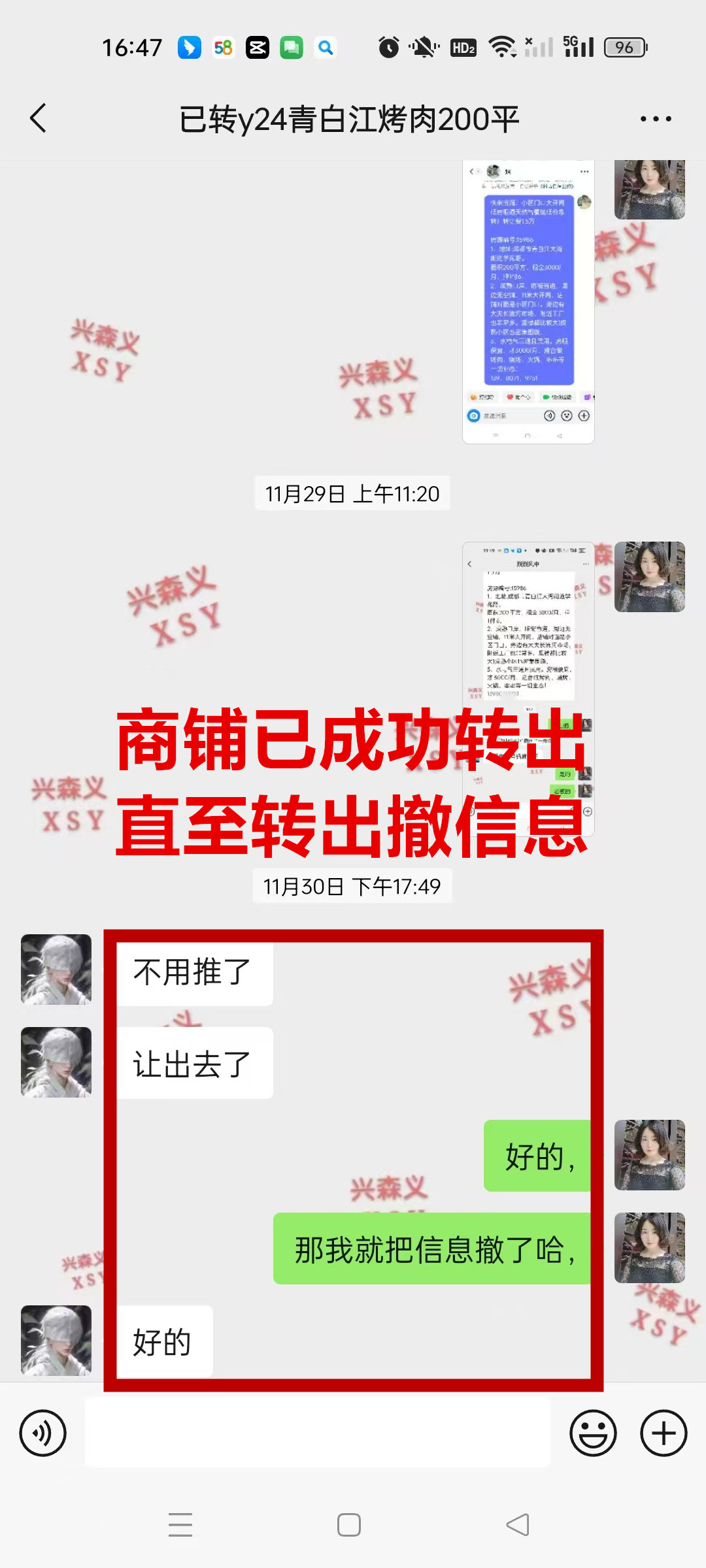This screenshot has width=706, height=1568.
Task: Open the emoji sticker panel
Action: [x=593, y=1433]
